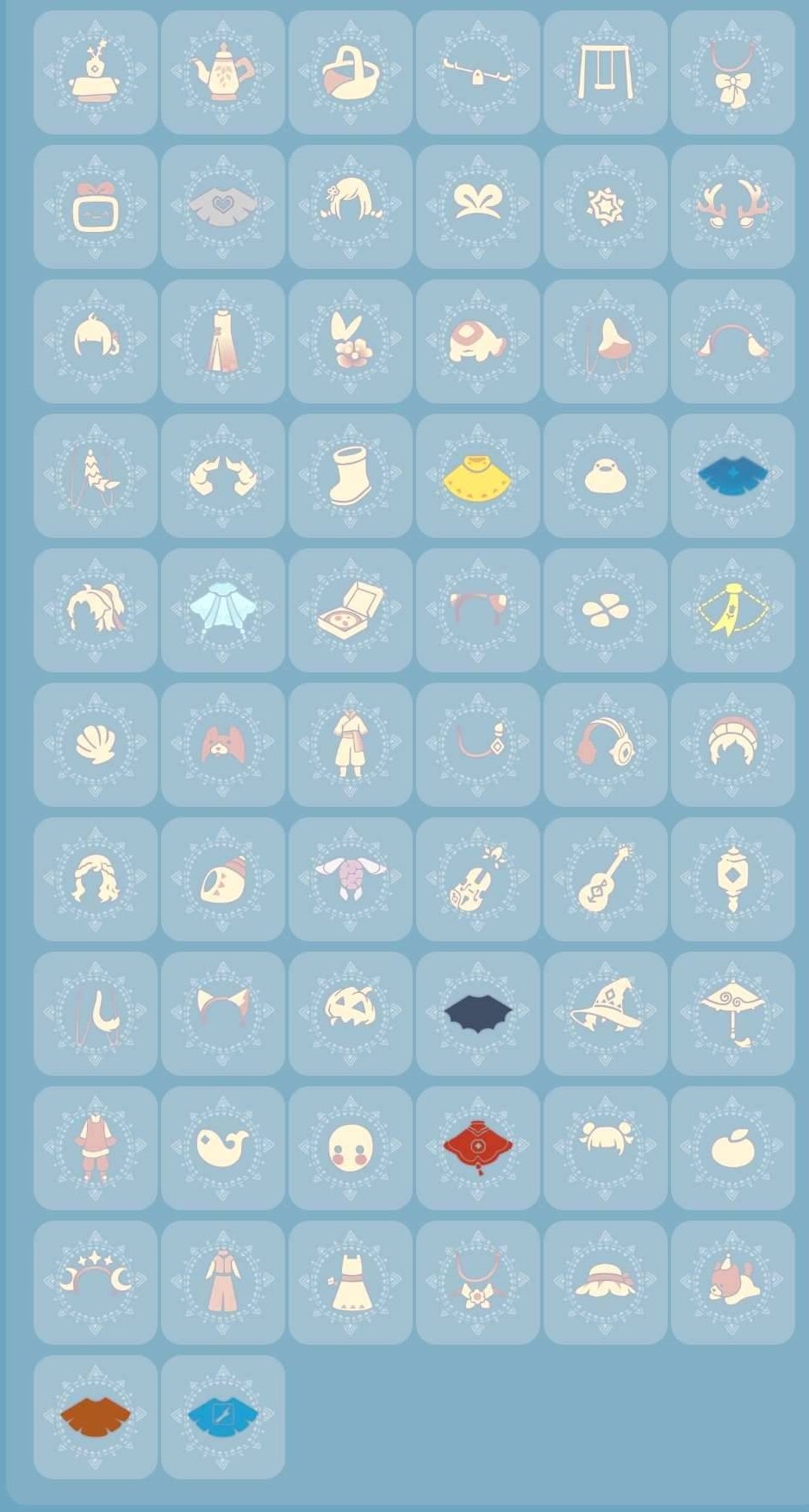Tap the turtle item tile
The height and width of the screenshot is (1512, 809).
[350, 879]
